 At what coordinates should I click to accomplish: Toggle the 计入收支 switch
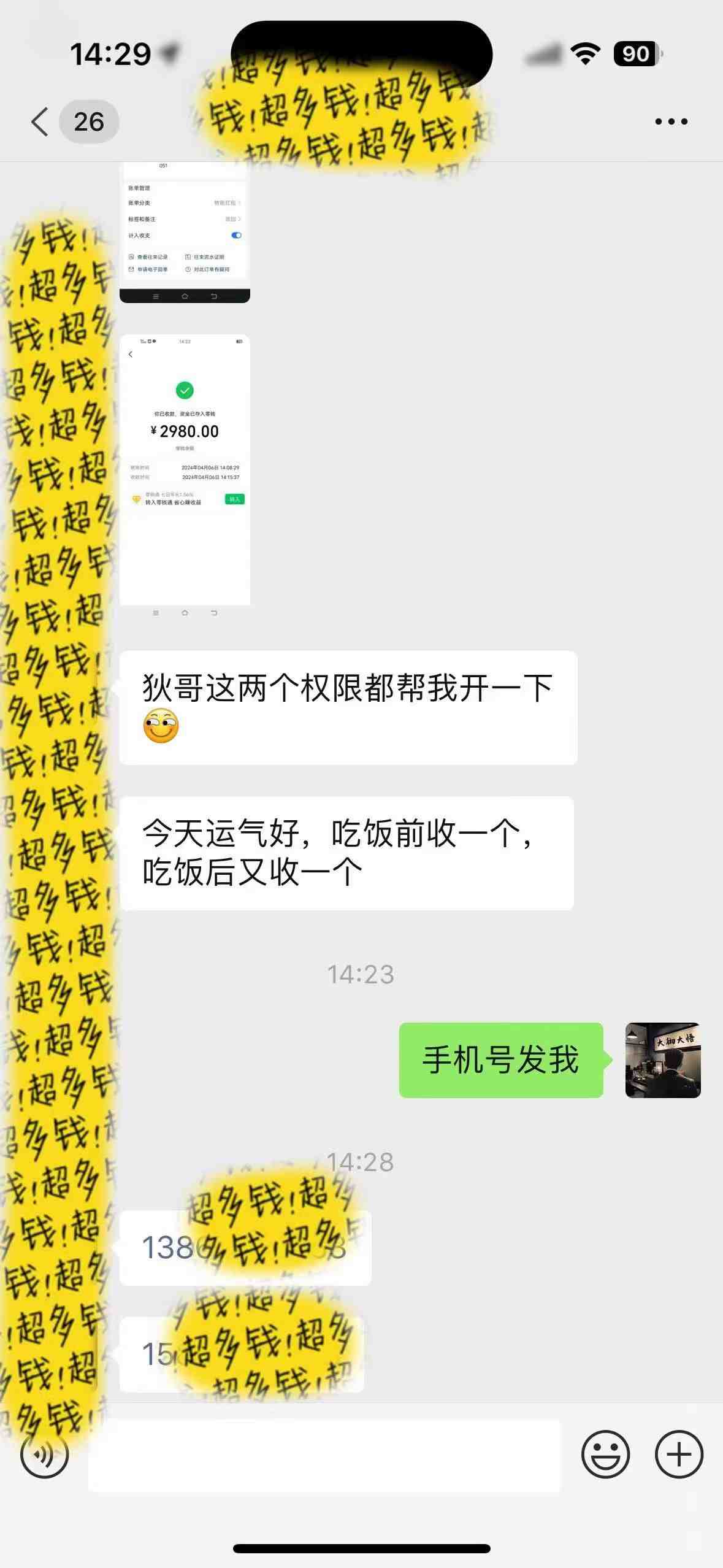(236, 235)
